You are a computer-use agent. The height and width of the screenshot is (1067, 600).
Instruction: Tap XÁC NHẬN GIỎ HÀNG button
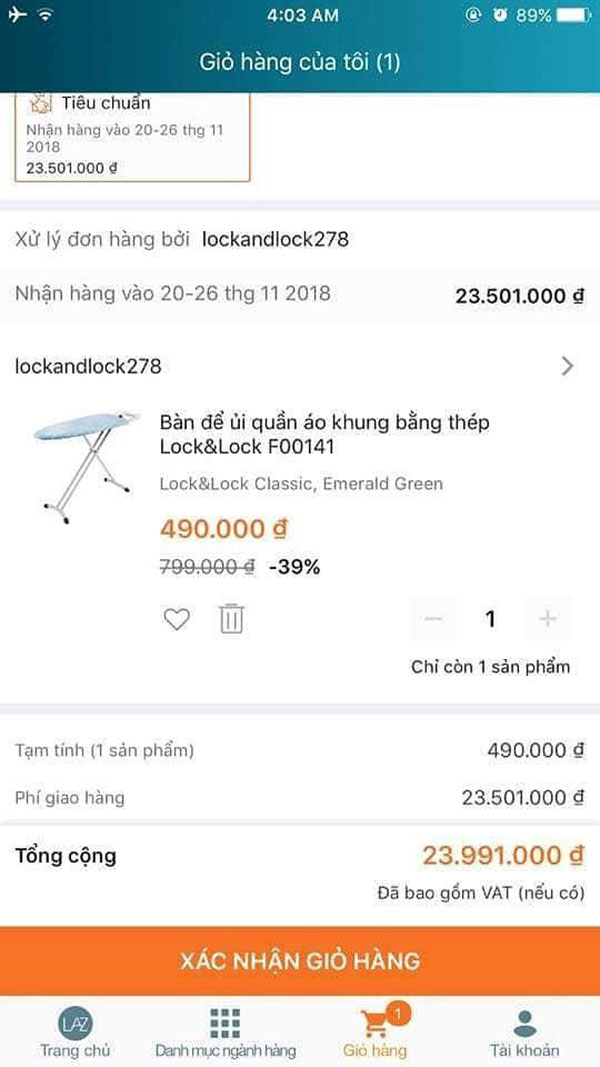pyautogui.click(x=300, y=961)
